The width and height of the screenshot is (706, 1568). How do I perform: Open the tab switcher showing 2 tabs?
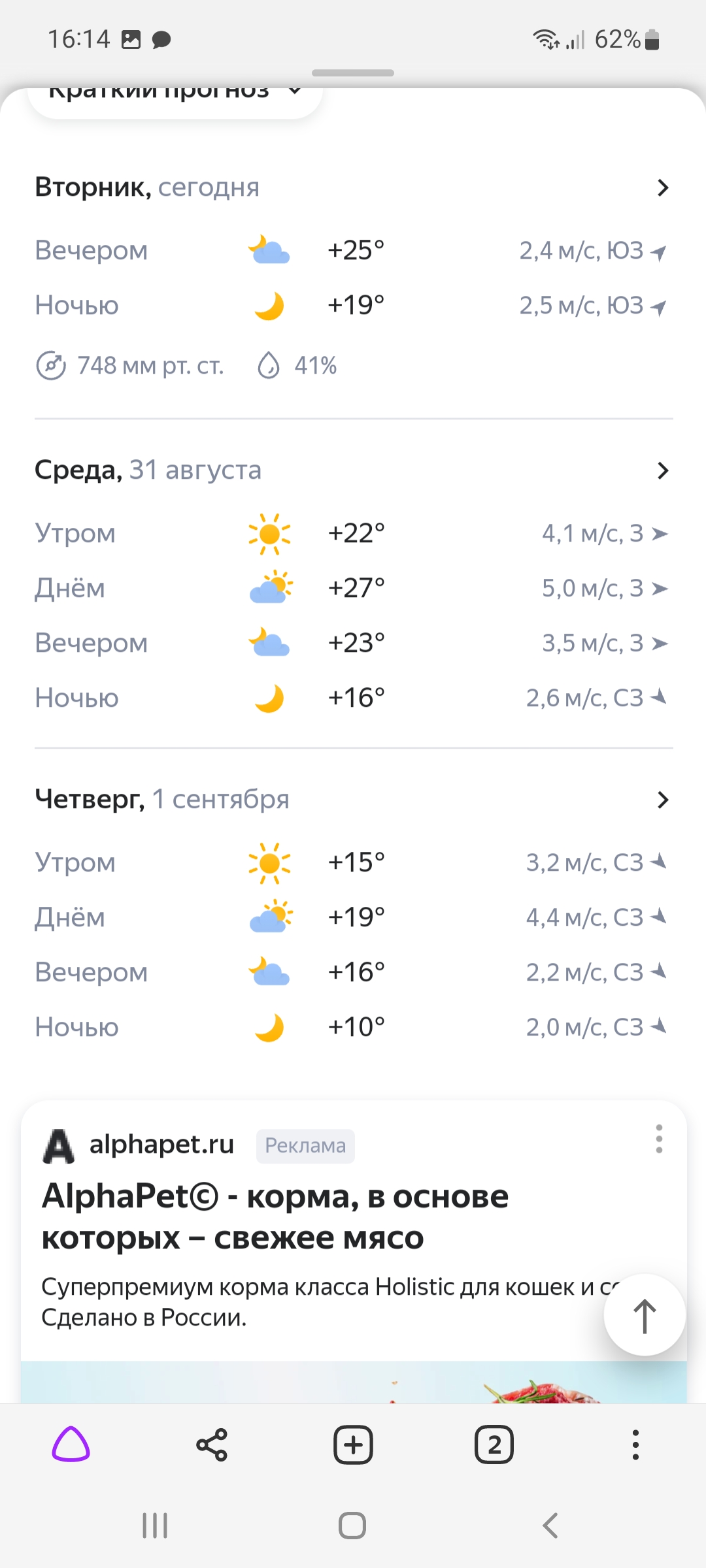click(x=494, y=1445)
